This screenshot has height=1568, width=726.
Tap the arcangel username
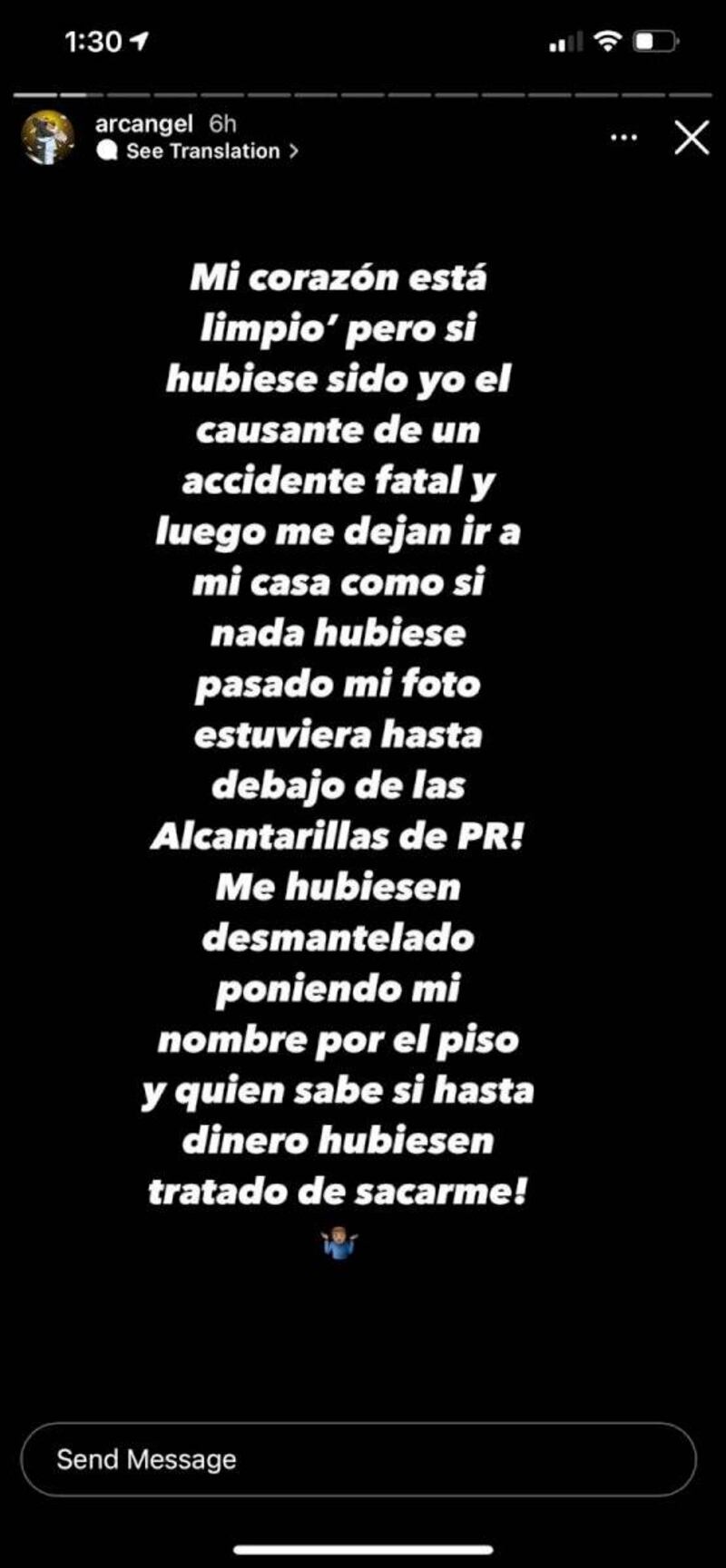143,123
